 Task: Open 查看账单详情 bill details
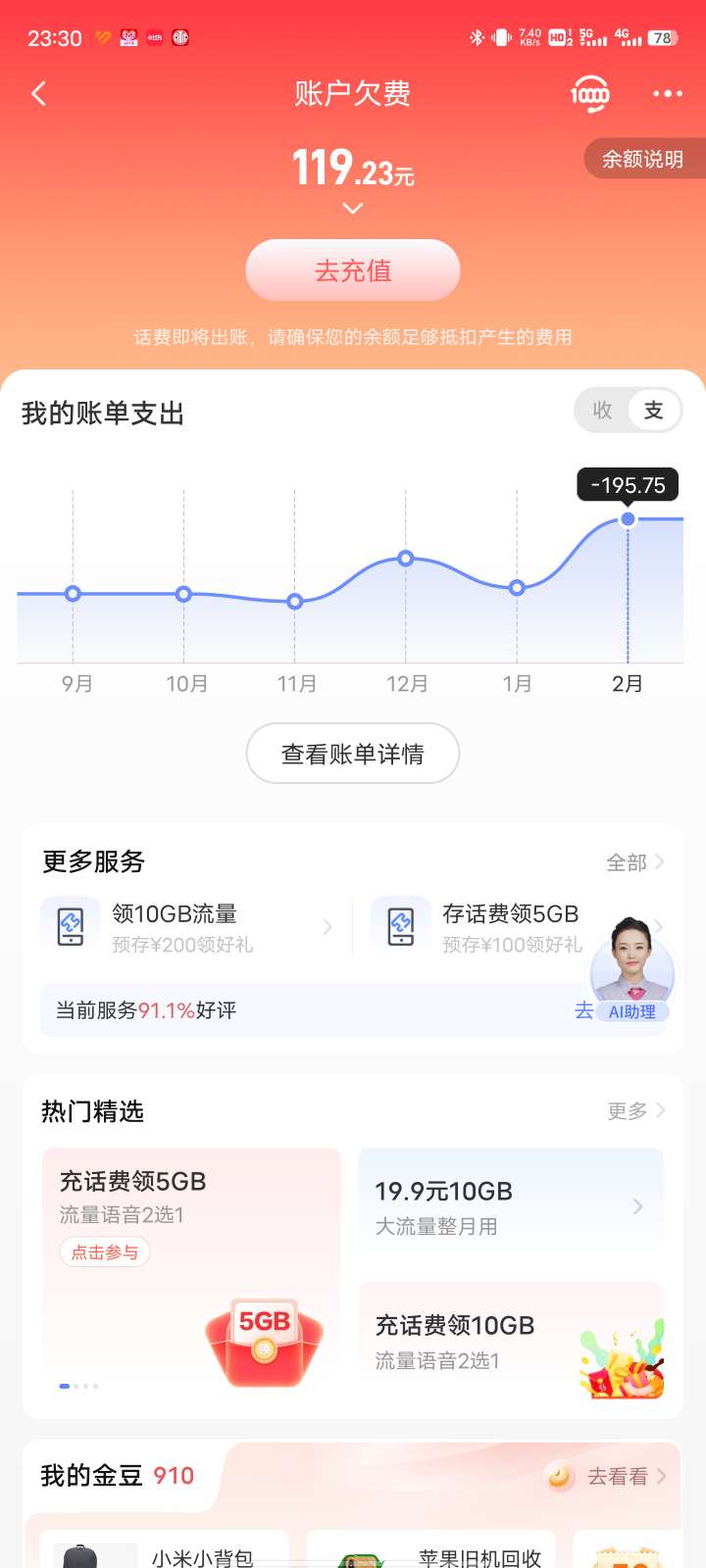(x=353, y=754)
